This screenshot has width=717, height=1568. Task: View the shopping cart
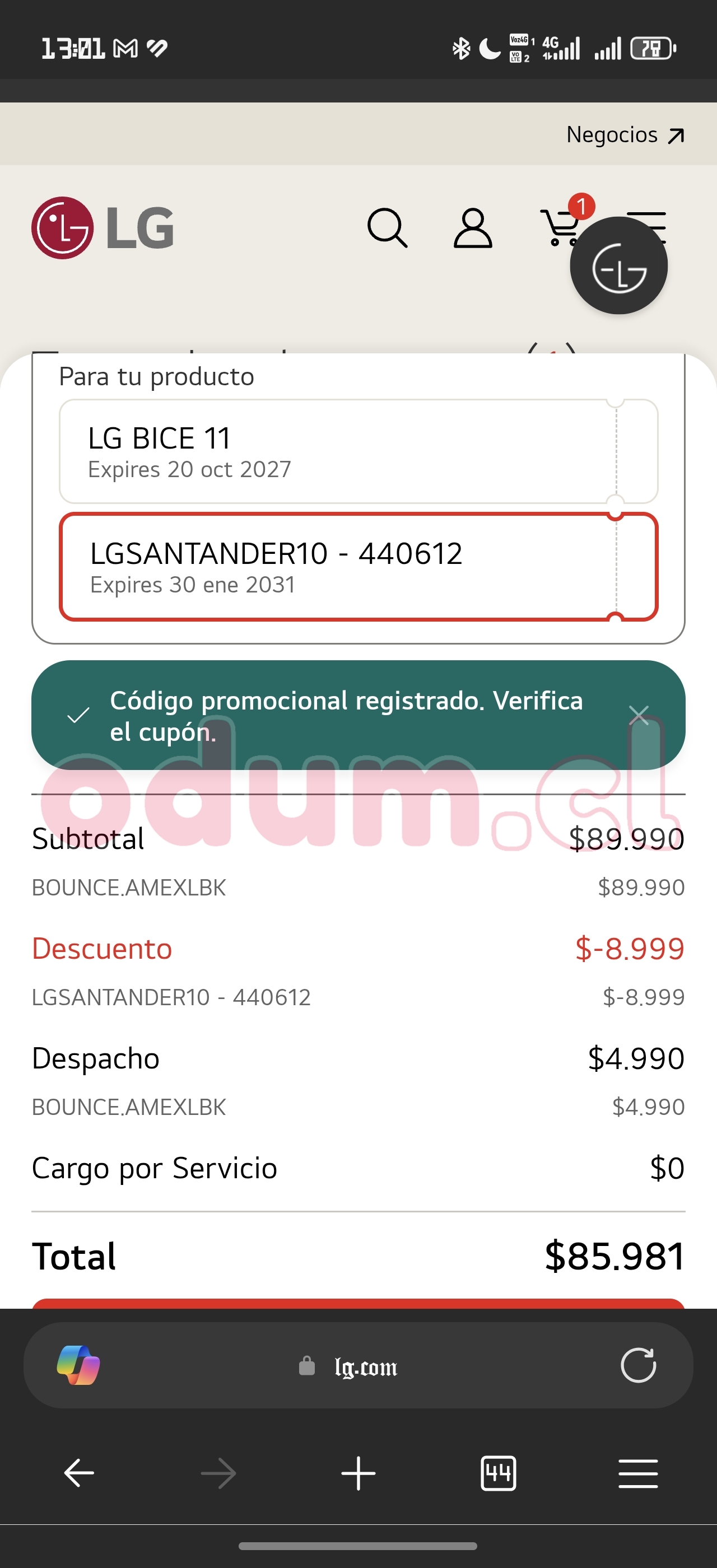point(557,228)
